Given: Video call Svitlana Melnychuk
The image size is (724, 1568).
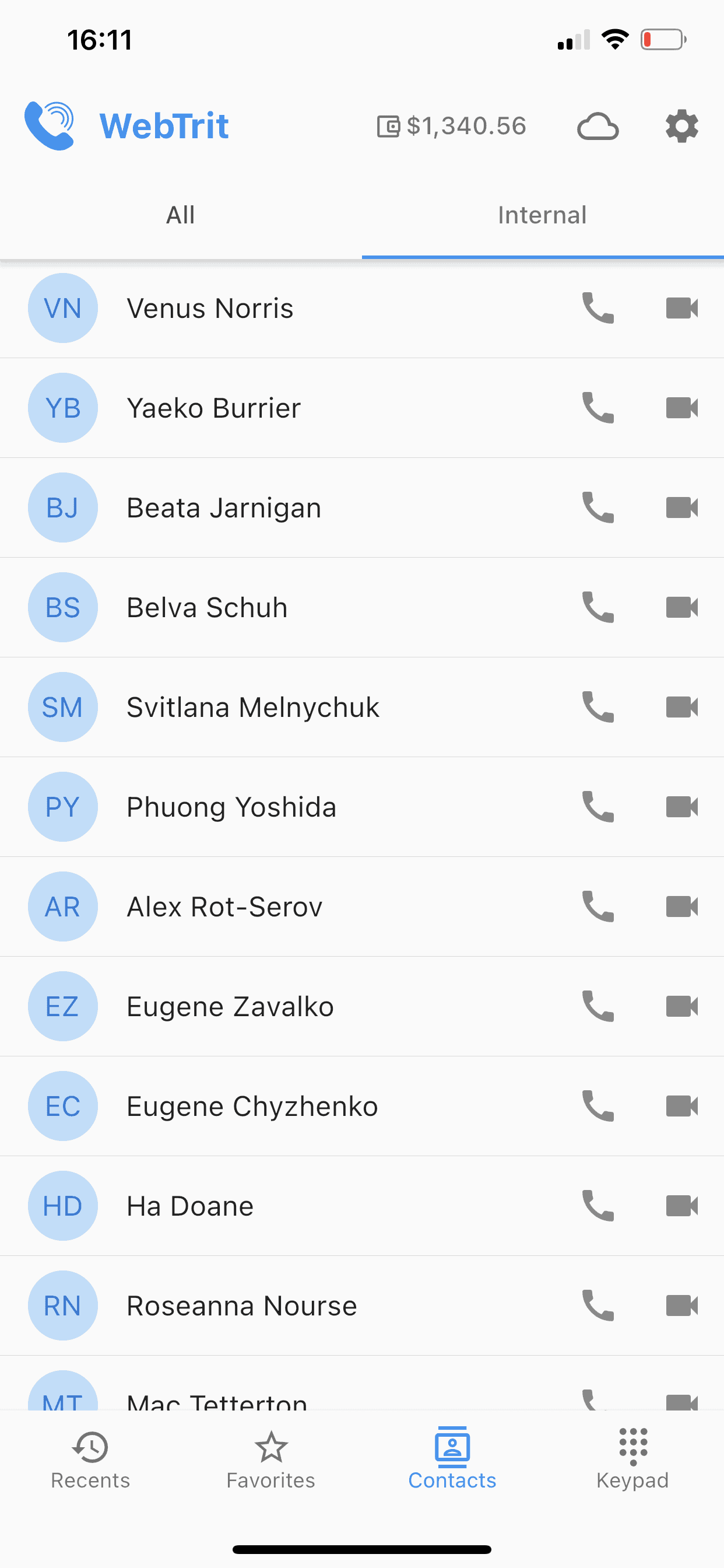Looking at the screenshot, I should [x=681, y=708].
